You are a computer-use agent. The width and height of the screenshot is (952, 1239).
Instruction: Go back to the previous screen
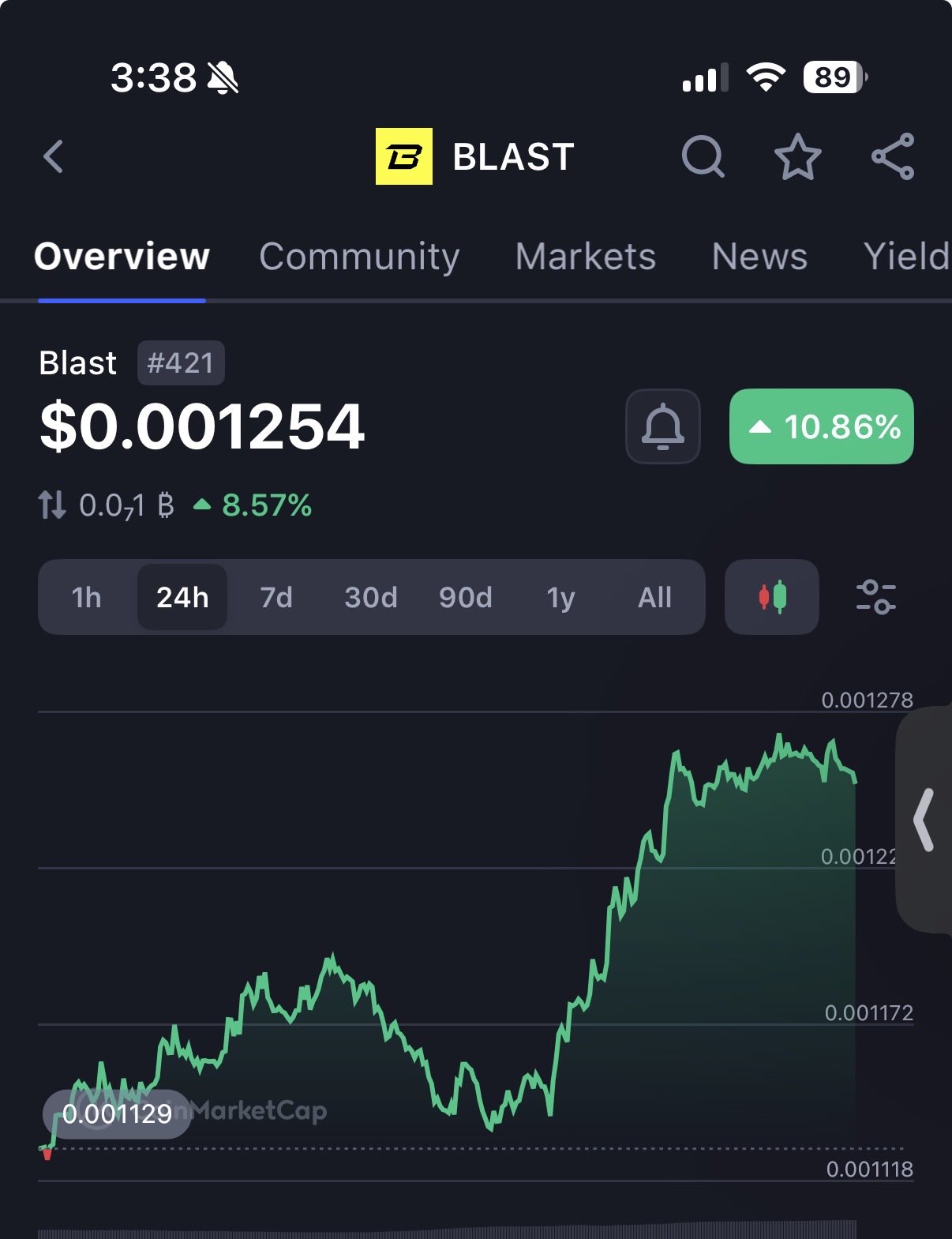coord(53,156)
